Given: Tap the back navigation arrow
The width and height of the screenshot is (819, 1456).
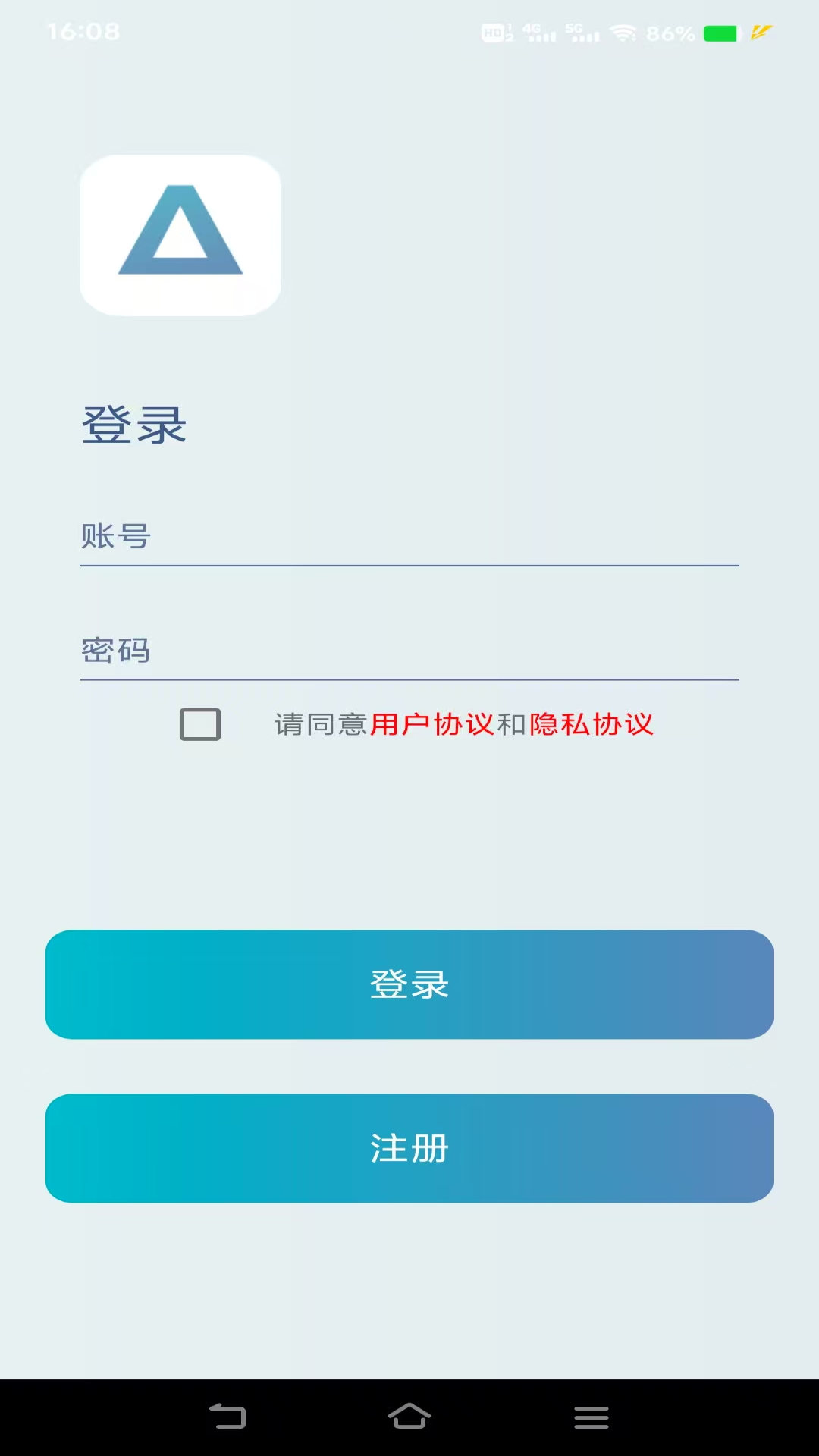Looking at the screenshot, I should pyautogui.click(x=229, y=1415).
